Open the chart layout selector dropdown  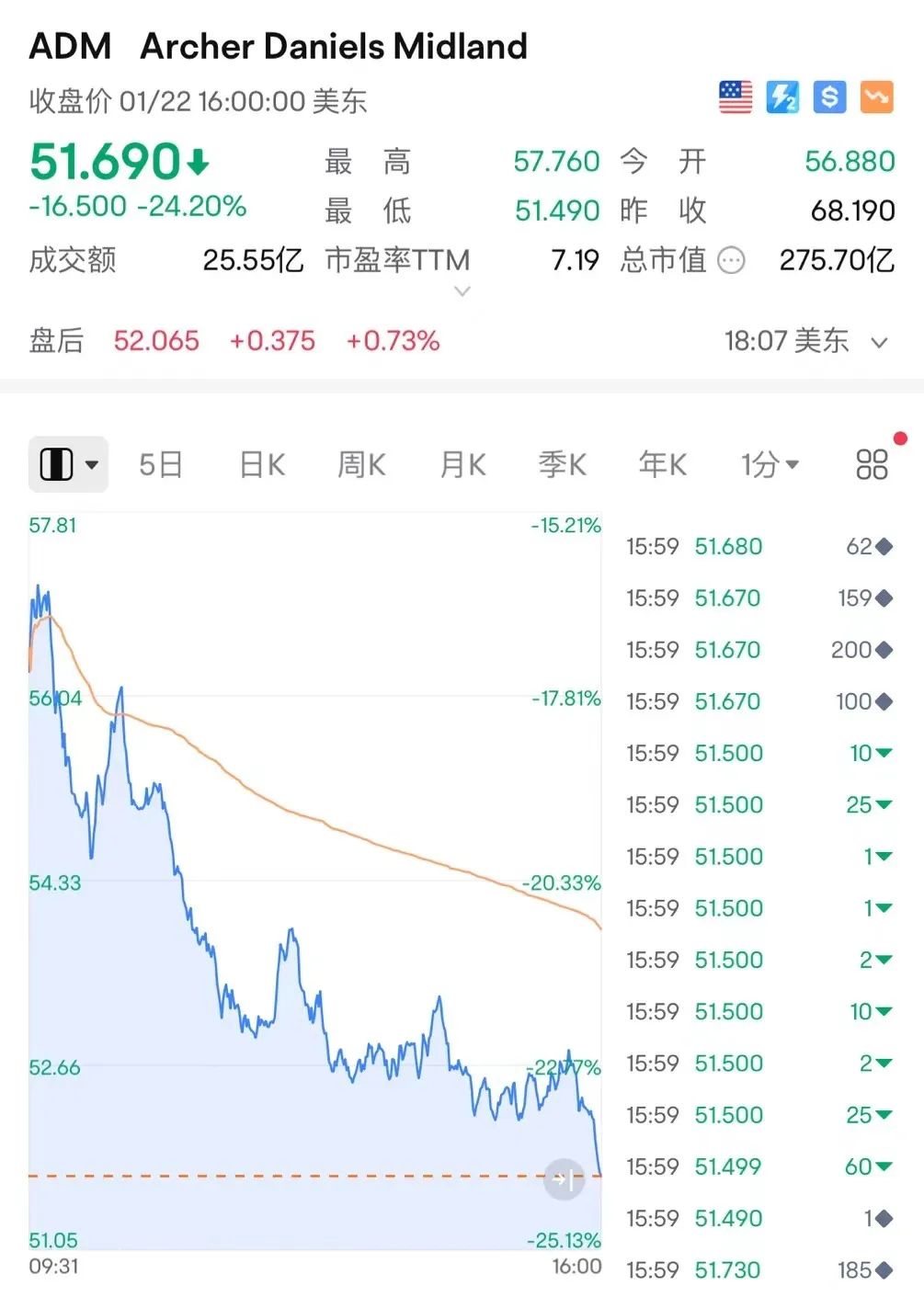tap(68, 465)
